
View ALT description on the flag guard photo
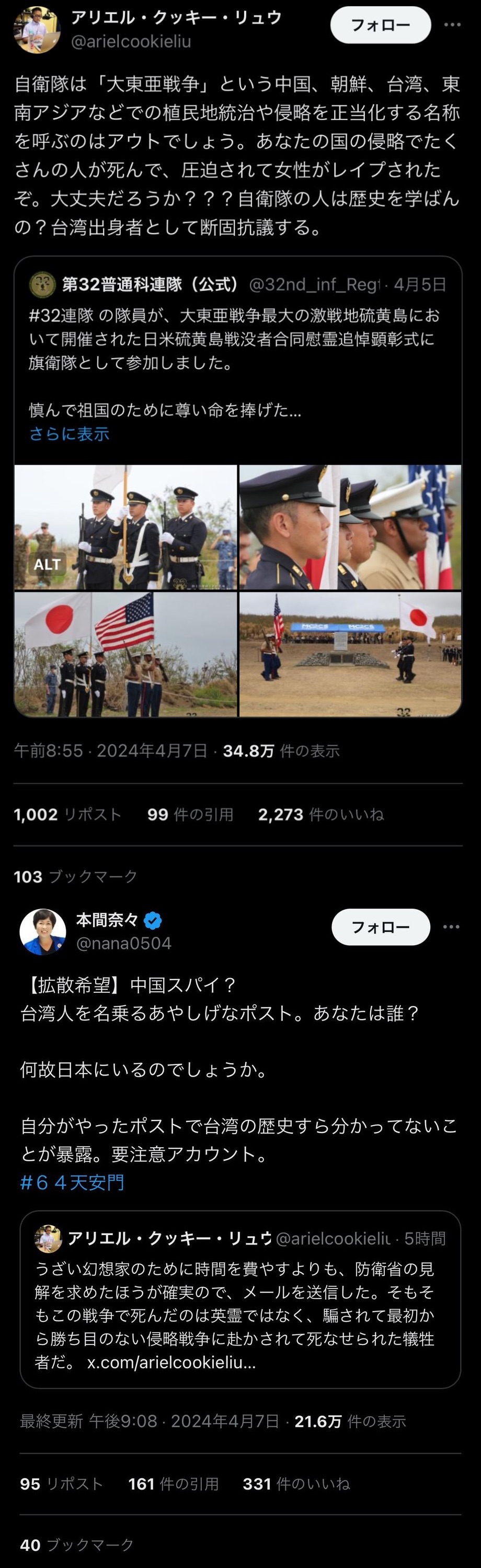[47, 564]
